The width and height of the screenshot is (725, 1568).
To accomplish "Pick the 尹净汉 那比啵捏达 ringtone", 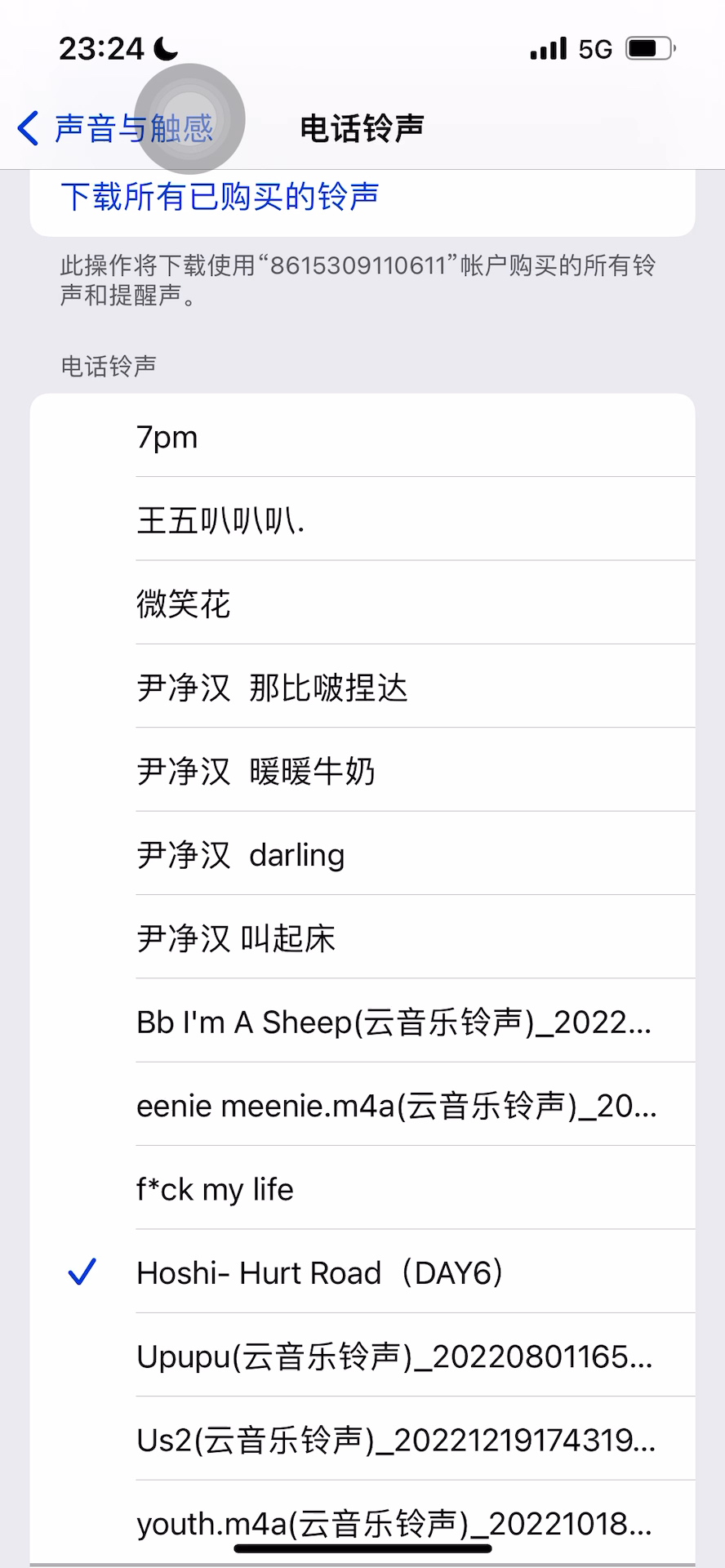I will pos(362,687).
